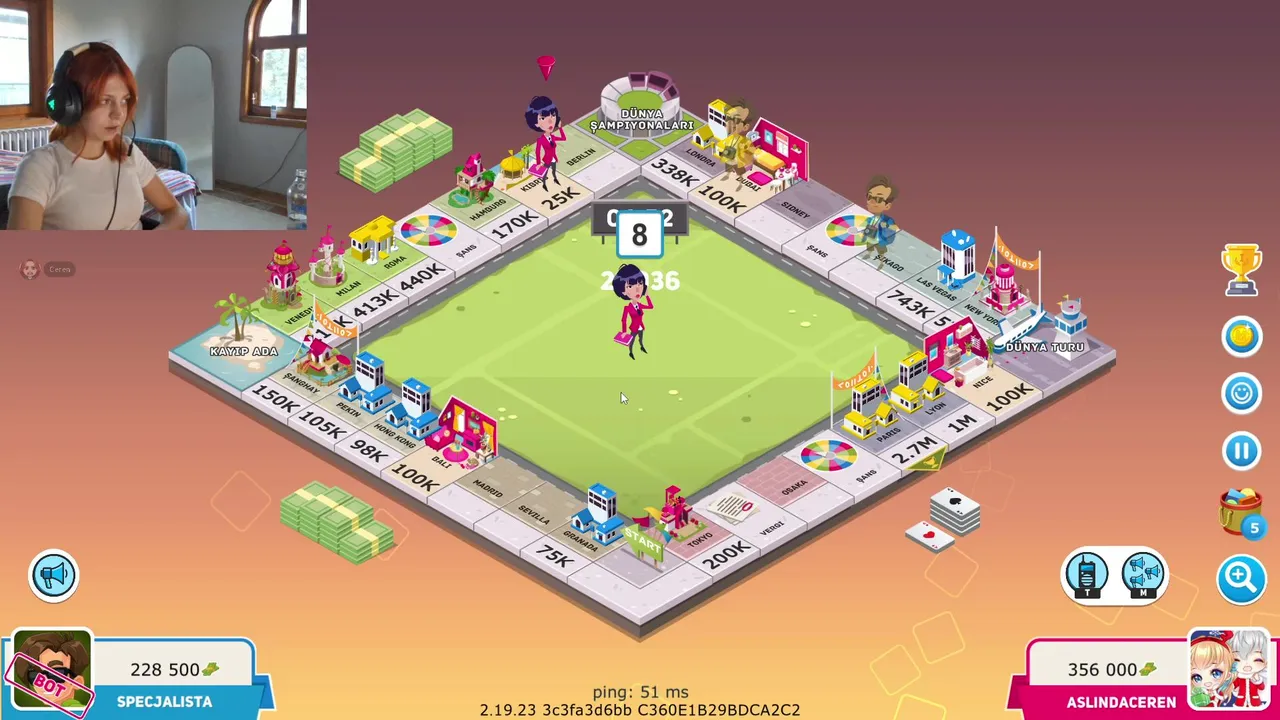Tap the gold coin button

pos(1241,337)
